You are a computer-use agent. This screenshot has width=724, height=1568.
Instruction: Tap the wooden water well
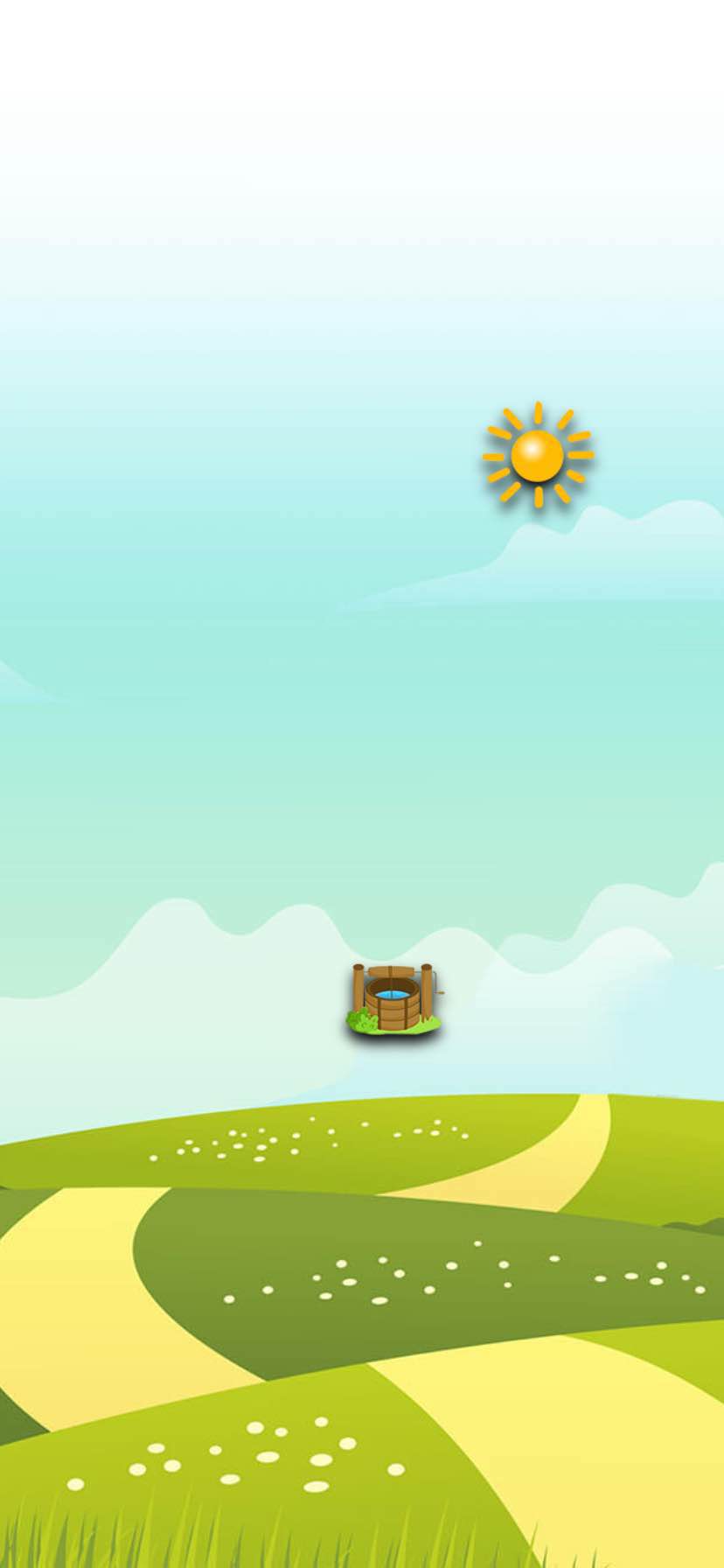point(394,999)
